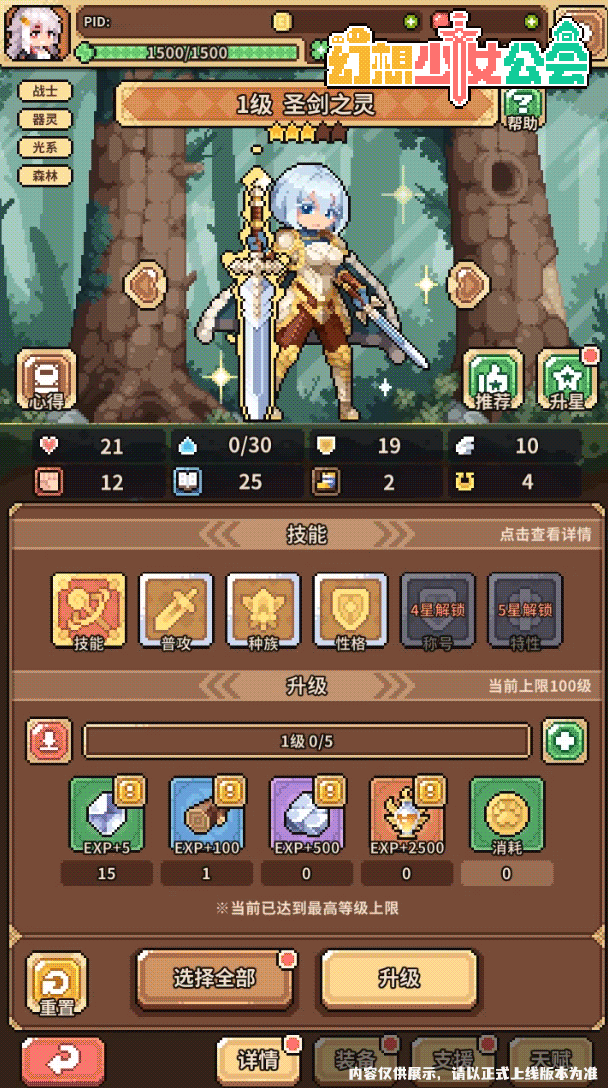Switch to the 装备 equipment tab

pyautogui.click(x=355, y=1060)
